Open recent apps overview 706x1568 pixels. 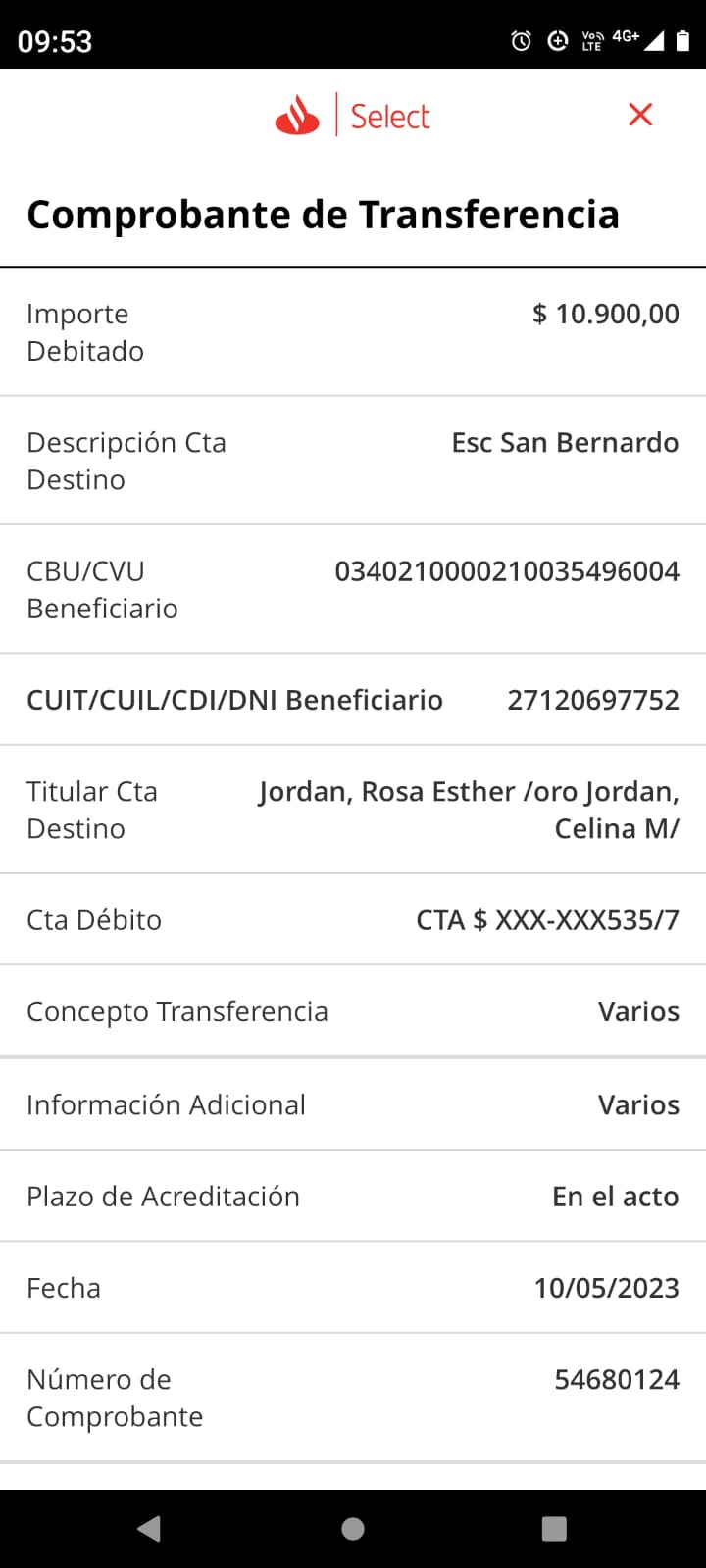click(554, 1528)
